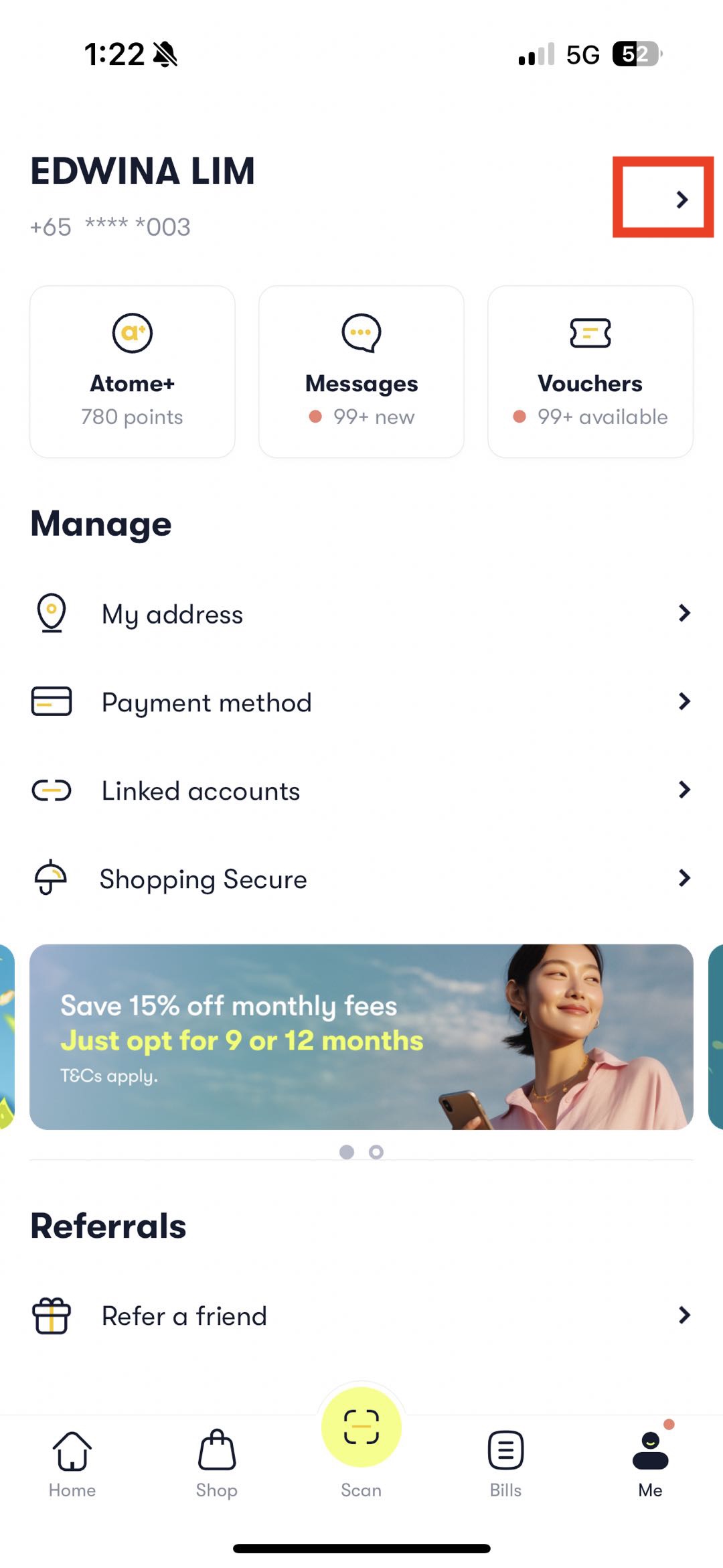Open Refer a friend
723x1568 pixels.
[x=361, y=1315]
